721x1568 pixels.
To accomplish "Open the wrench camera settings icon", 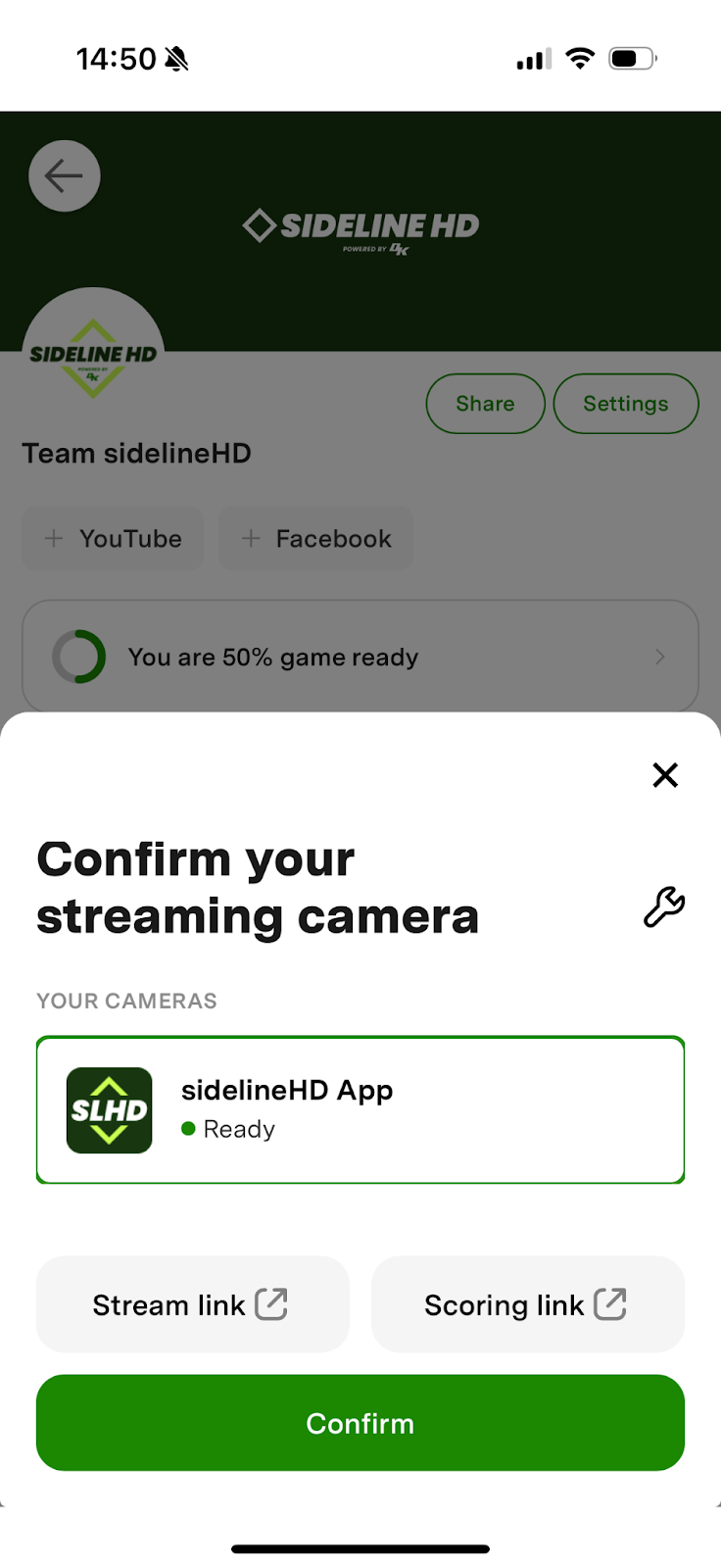I will (x=663, y=906).
